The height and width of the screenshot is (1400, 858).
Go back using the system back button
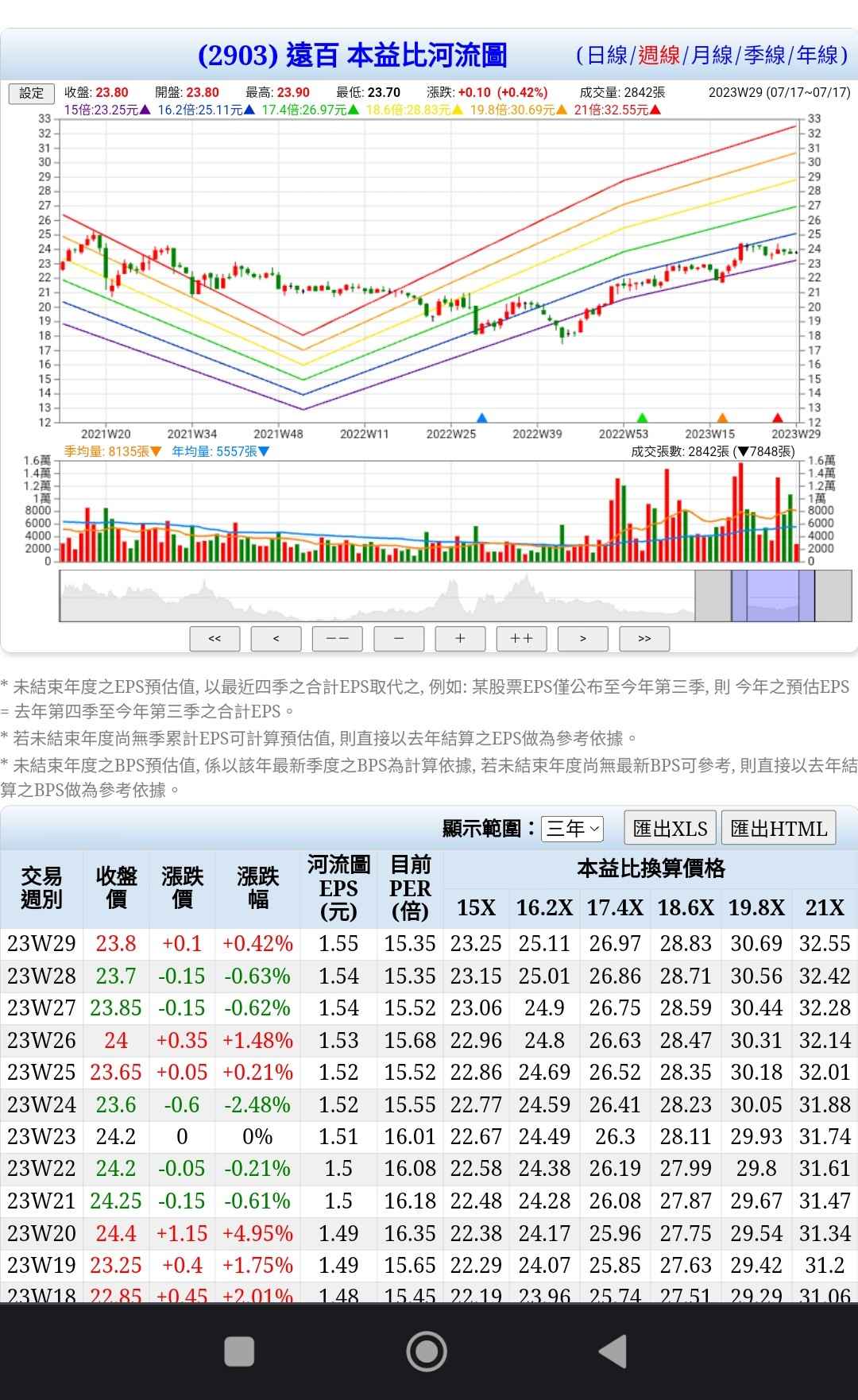(613, 1351)
